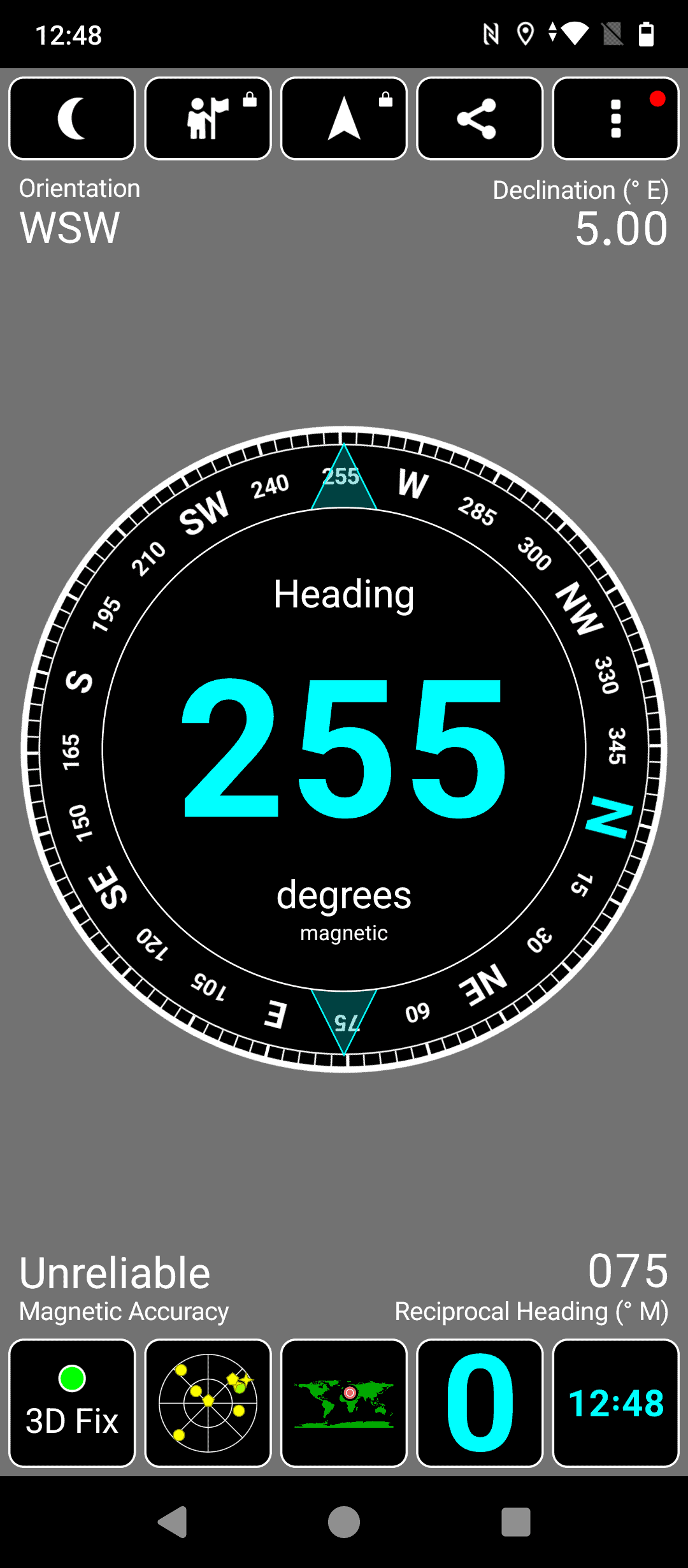The width and height of the screenshot is (688, 1568).
Task: Tap the navigation arrow button
Action: 344,119
